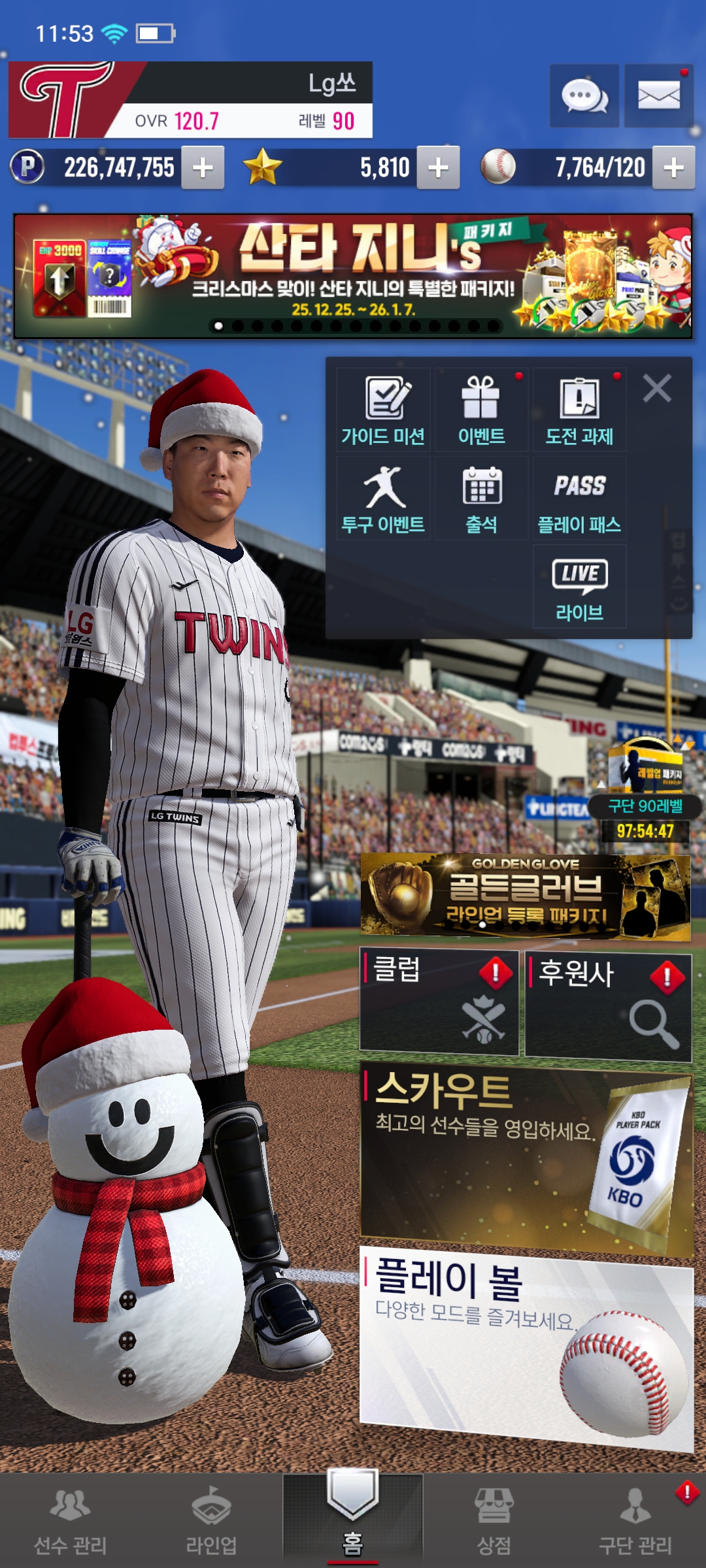Open the chat speech bubble icon

584,96
